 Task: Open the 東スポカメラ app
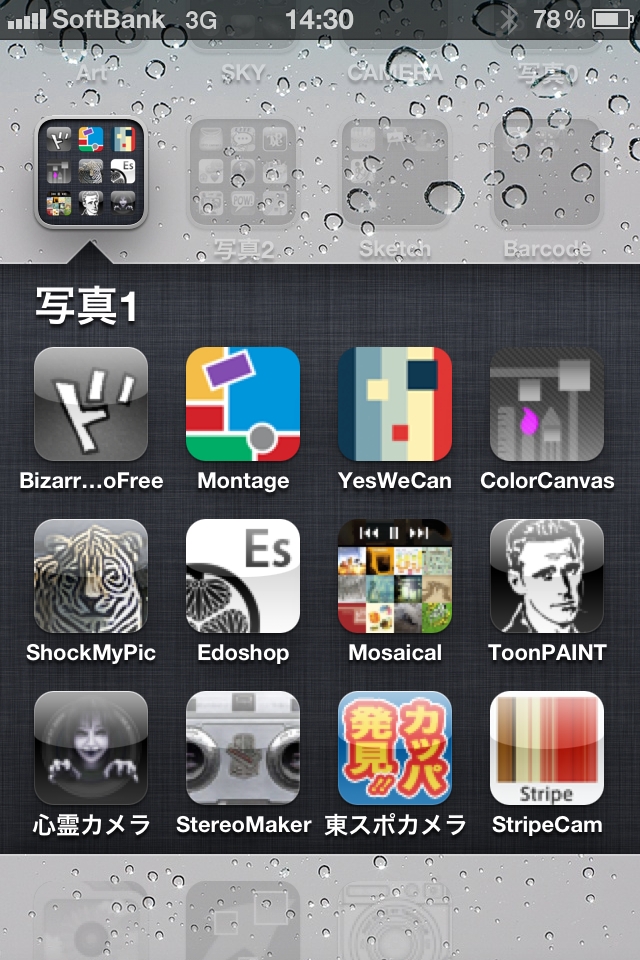tap(395, 748)
